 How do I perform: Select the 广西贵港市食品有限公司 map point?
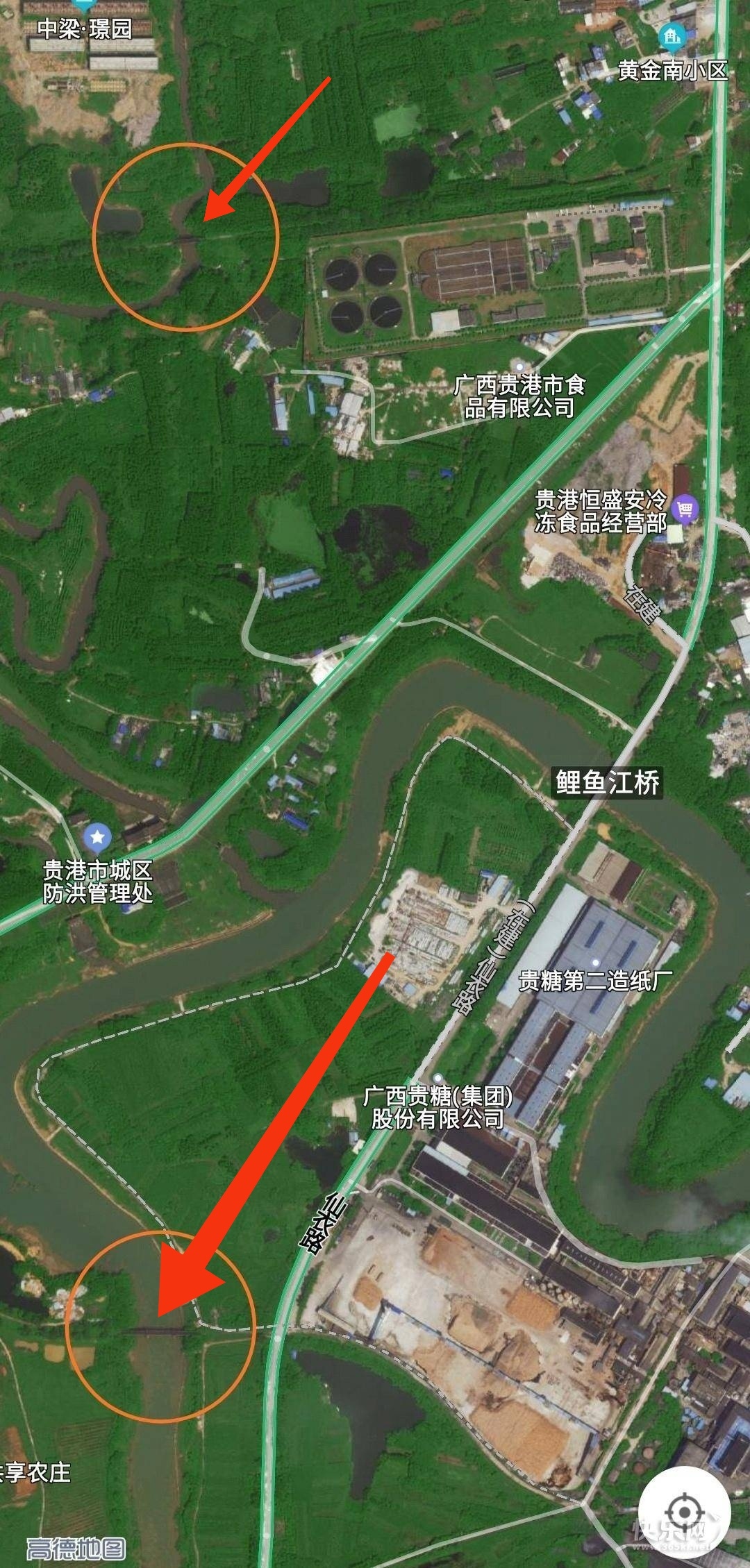click(x=519, y=366)
